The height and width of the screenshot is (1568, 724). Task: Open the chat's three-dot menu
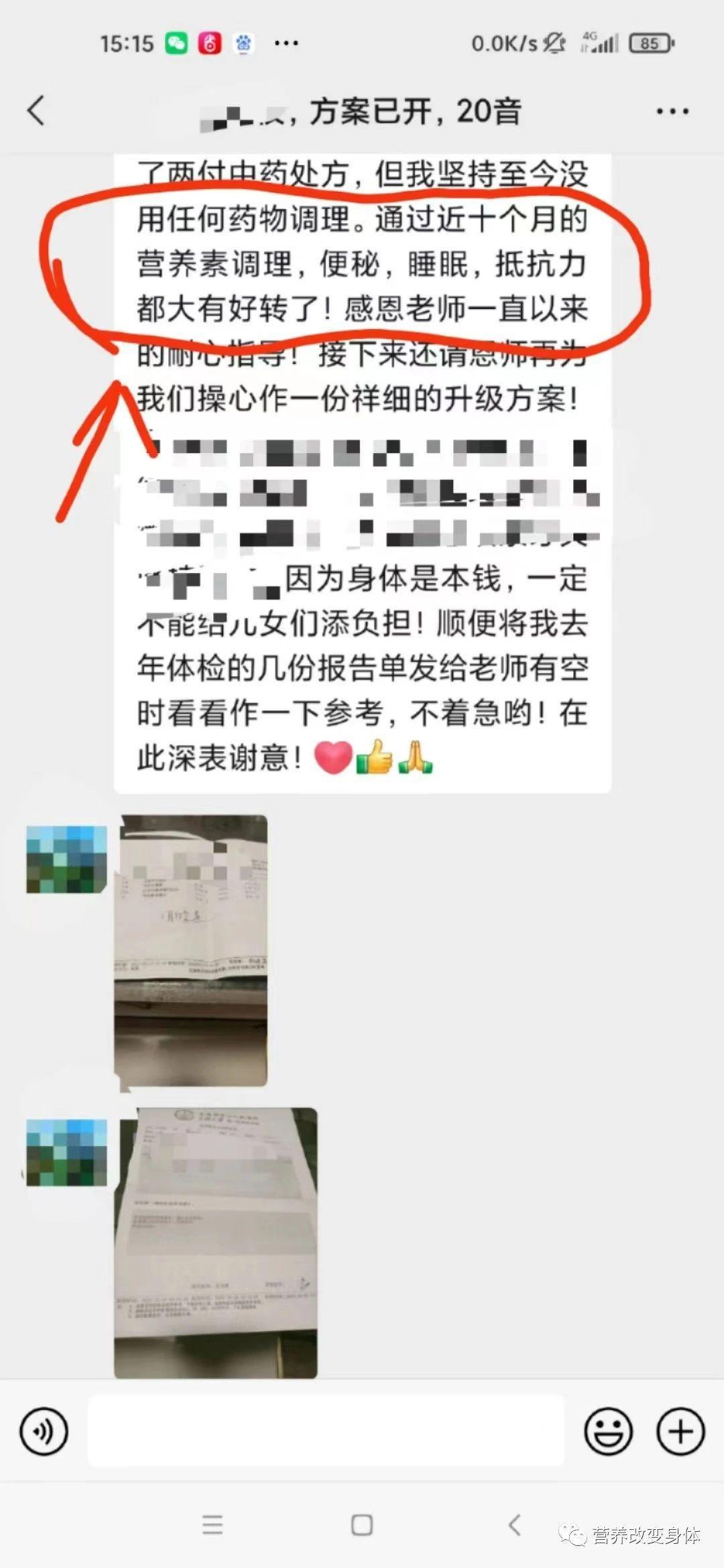(672, 111)
